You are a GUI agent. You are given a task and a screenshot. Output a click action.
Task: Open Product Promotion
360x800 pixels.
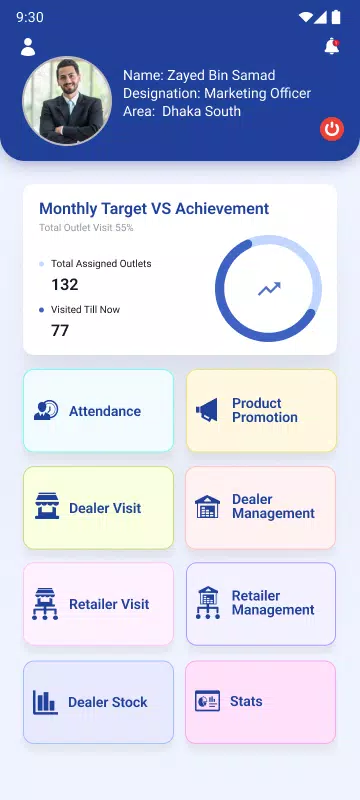(261, 411)
